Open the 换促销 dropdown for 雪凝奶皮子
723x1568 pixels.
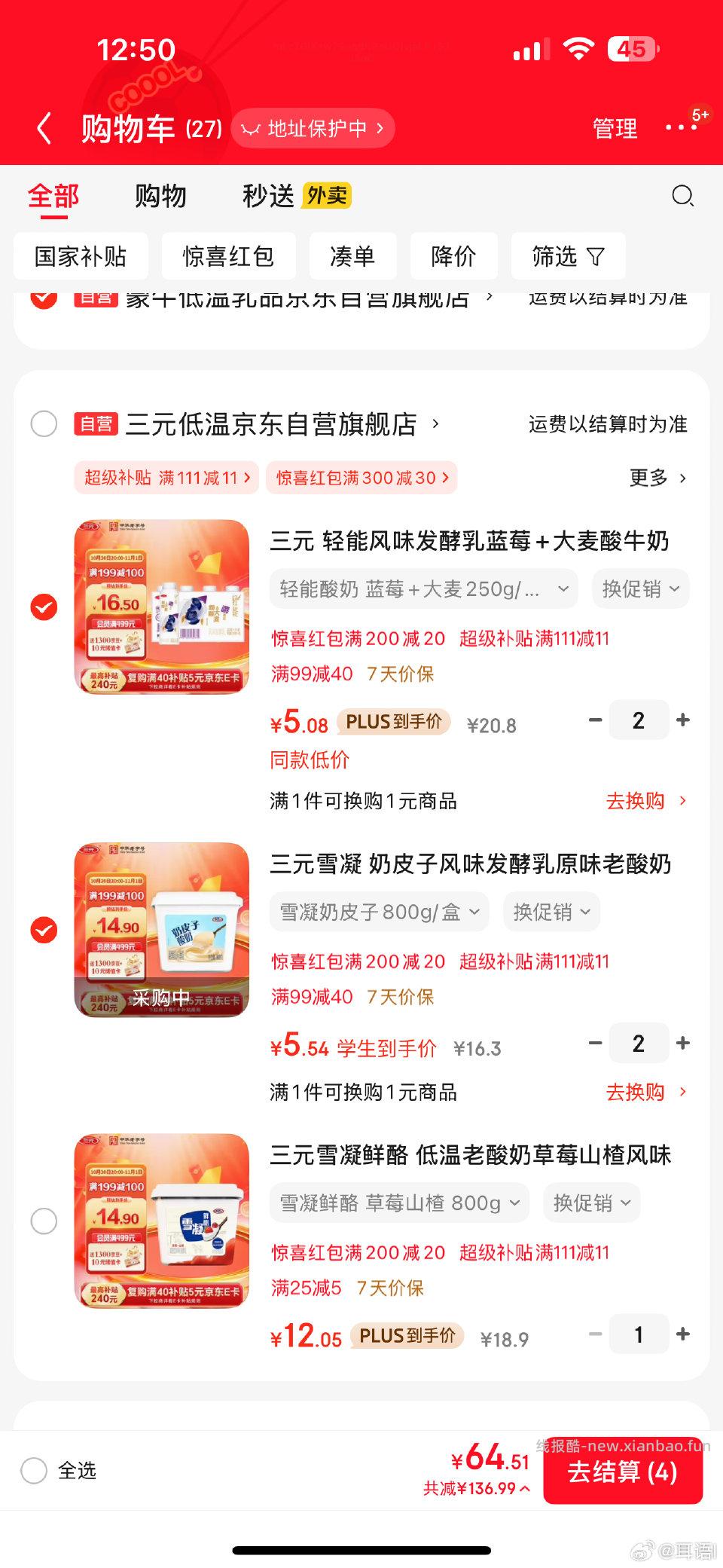pyautogui.click(x=551, y=912)
